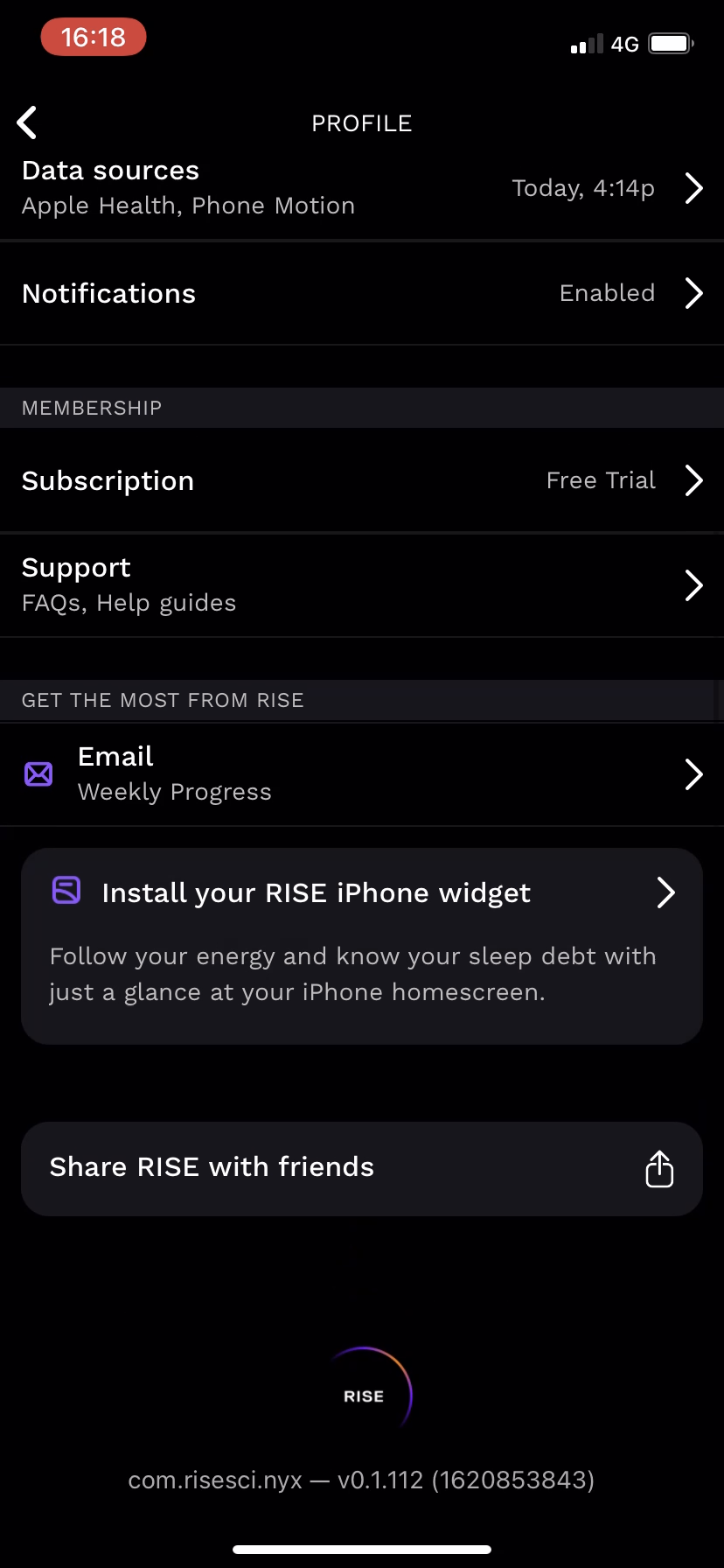Tap the share icon next to Share RISE
The image size is (724, 1568).
click(659, 1168)
